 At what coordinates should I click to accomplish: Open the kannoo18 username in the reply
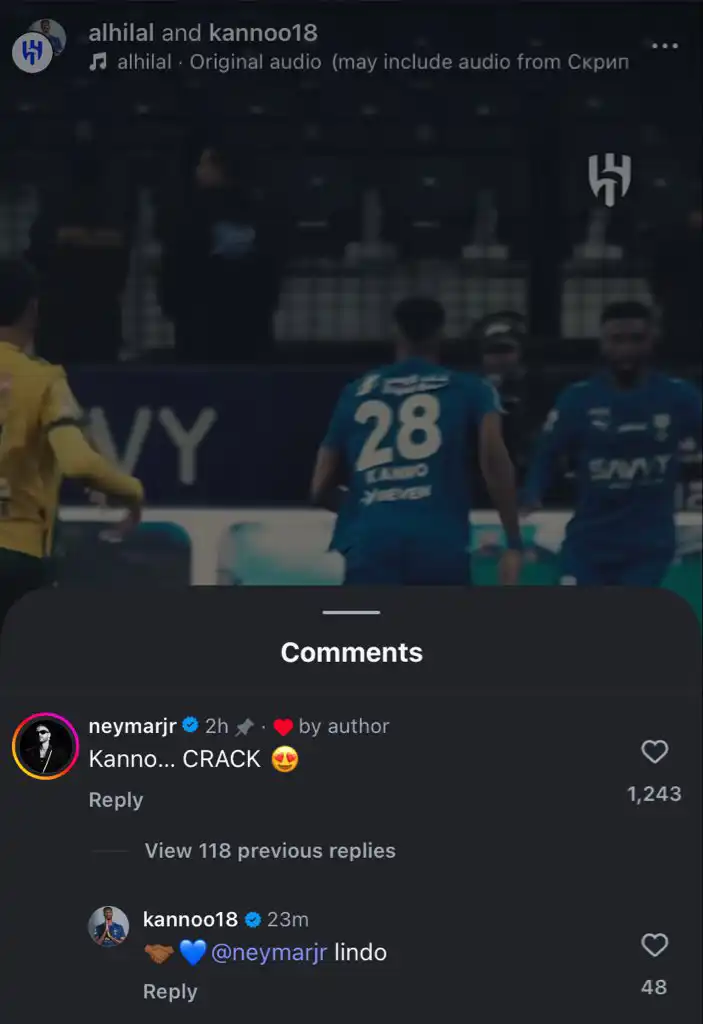pyautogui.click(x=191, y=919)
